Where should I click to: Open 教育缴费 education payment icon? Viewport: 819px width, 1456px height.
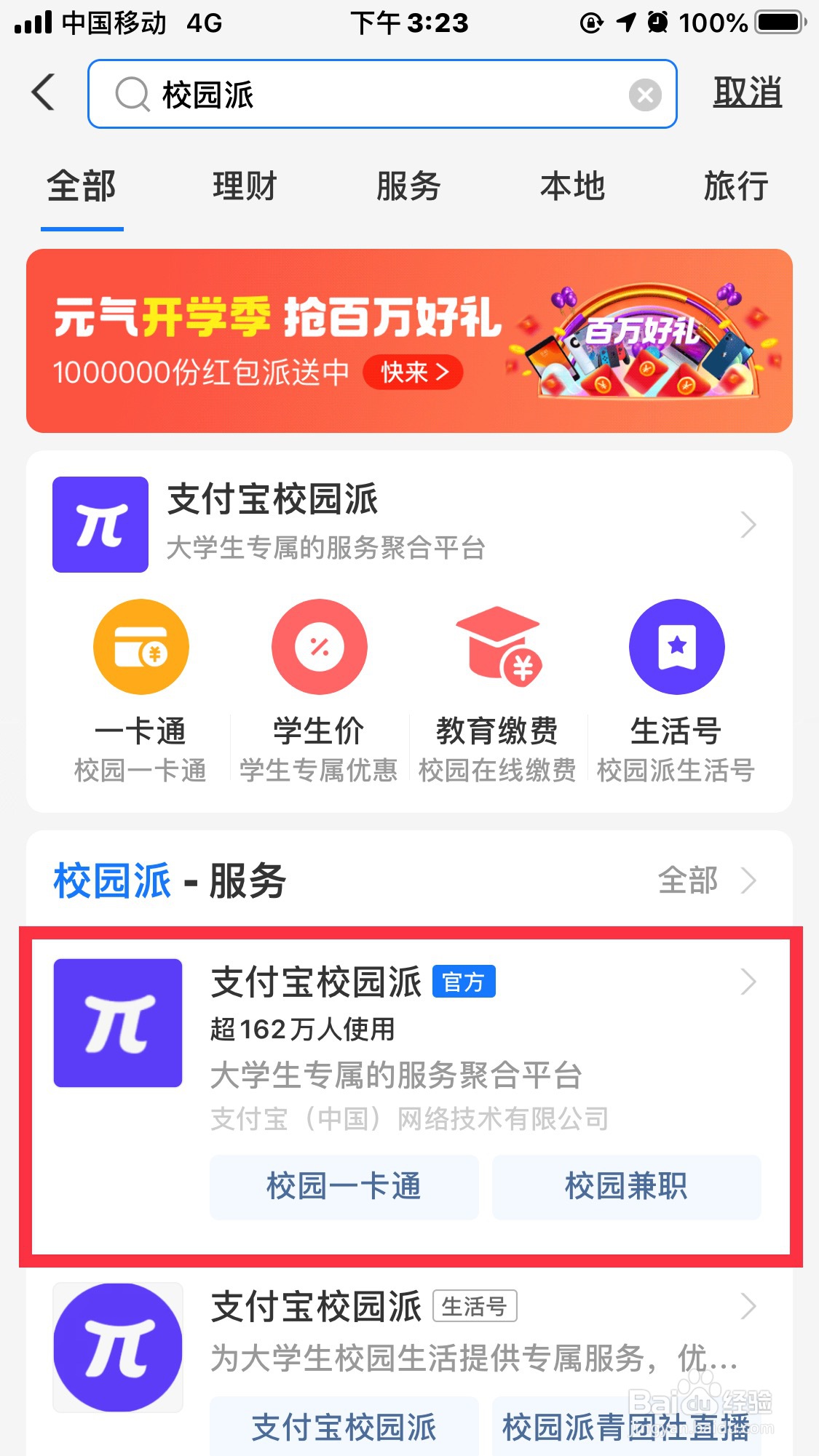(498, 646)
